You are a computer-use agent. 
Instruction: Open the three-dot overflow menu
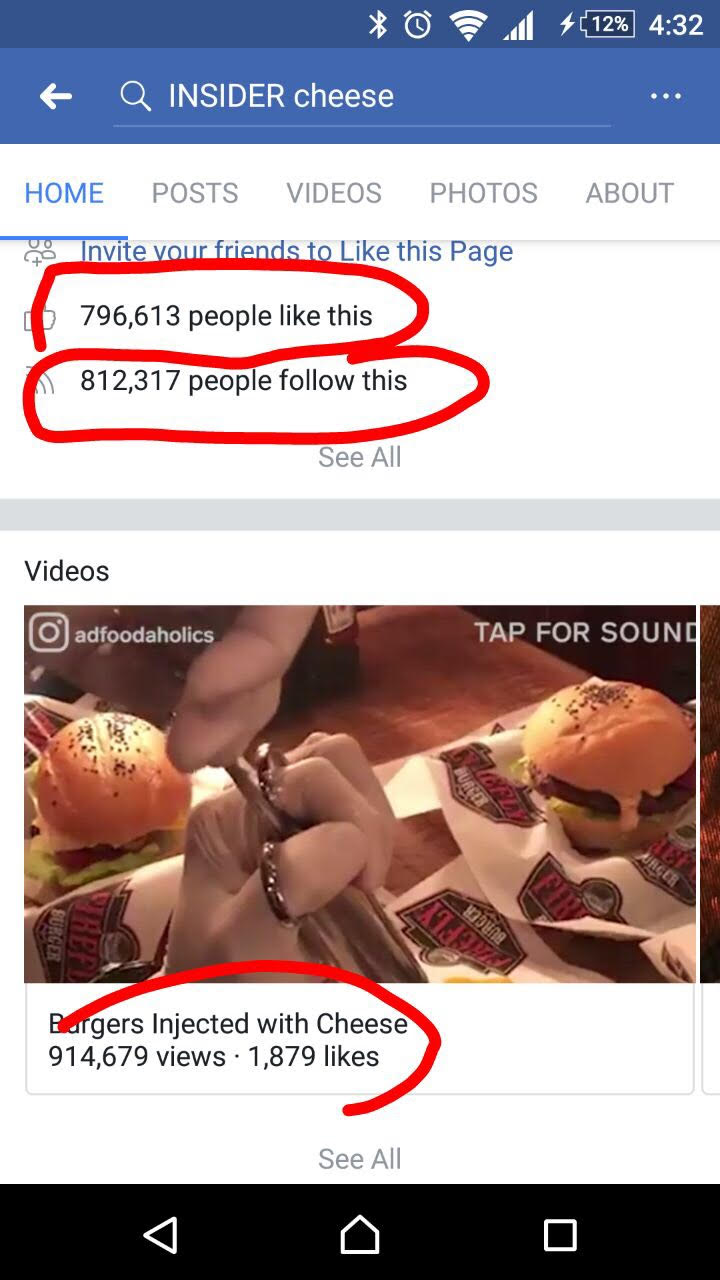coord(665,96)
